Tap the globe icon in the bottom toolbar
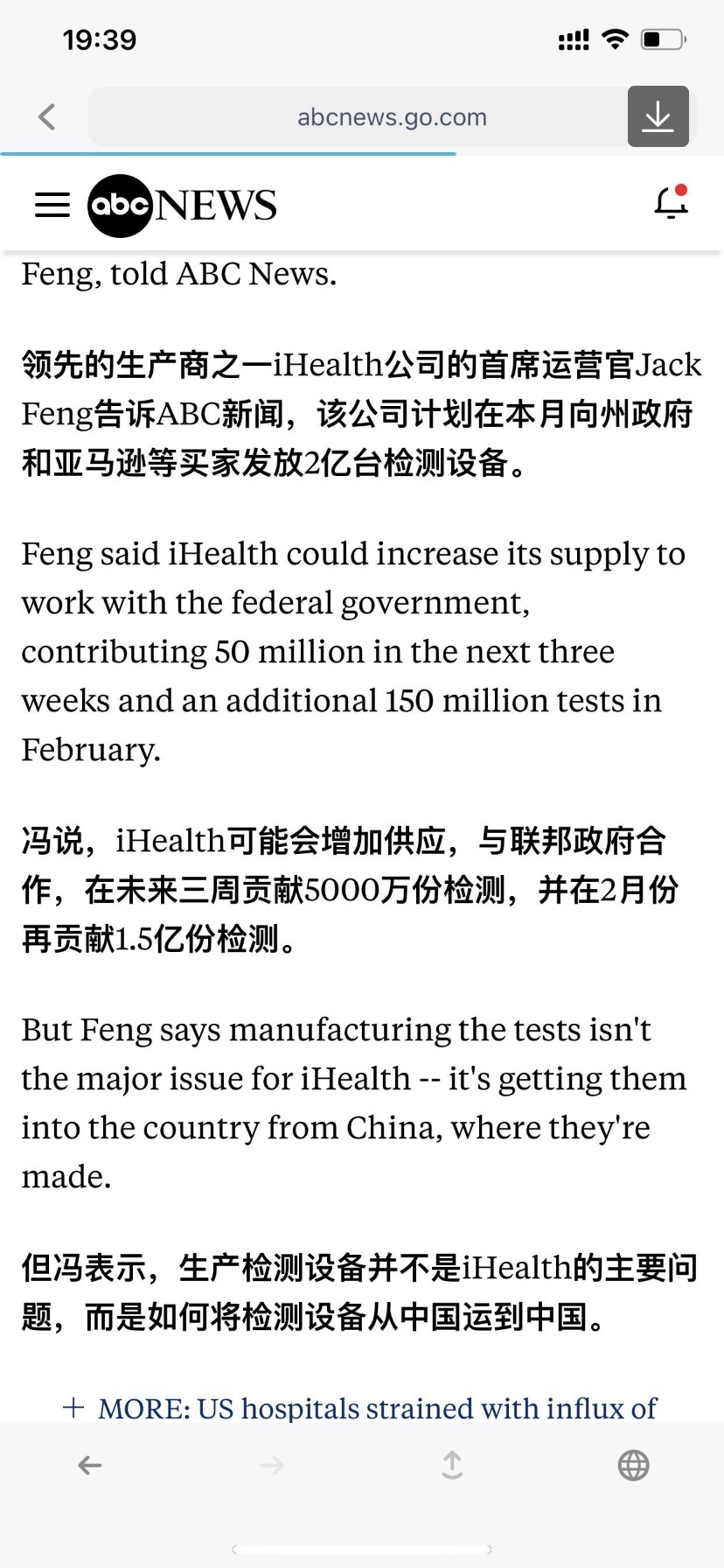Screen dimensions: 724x1568 pyautogui.click(x=634, y=1465)
